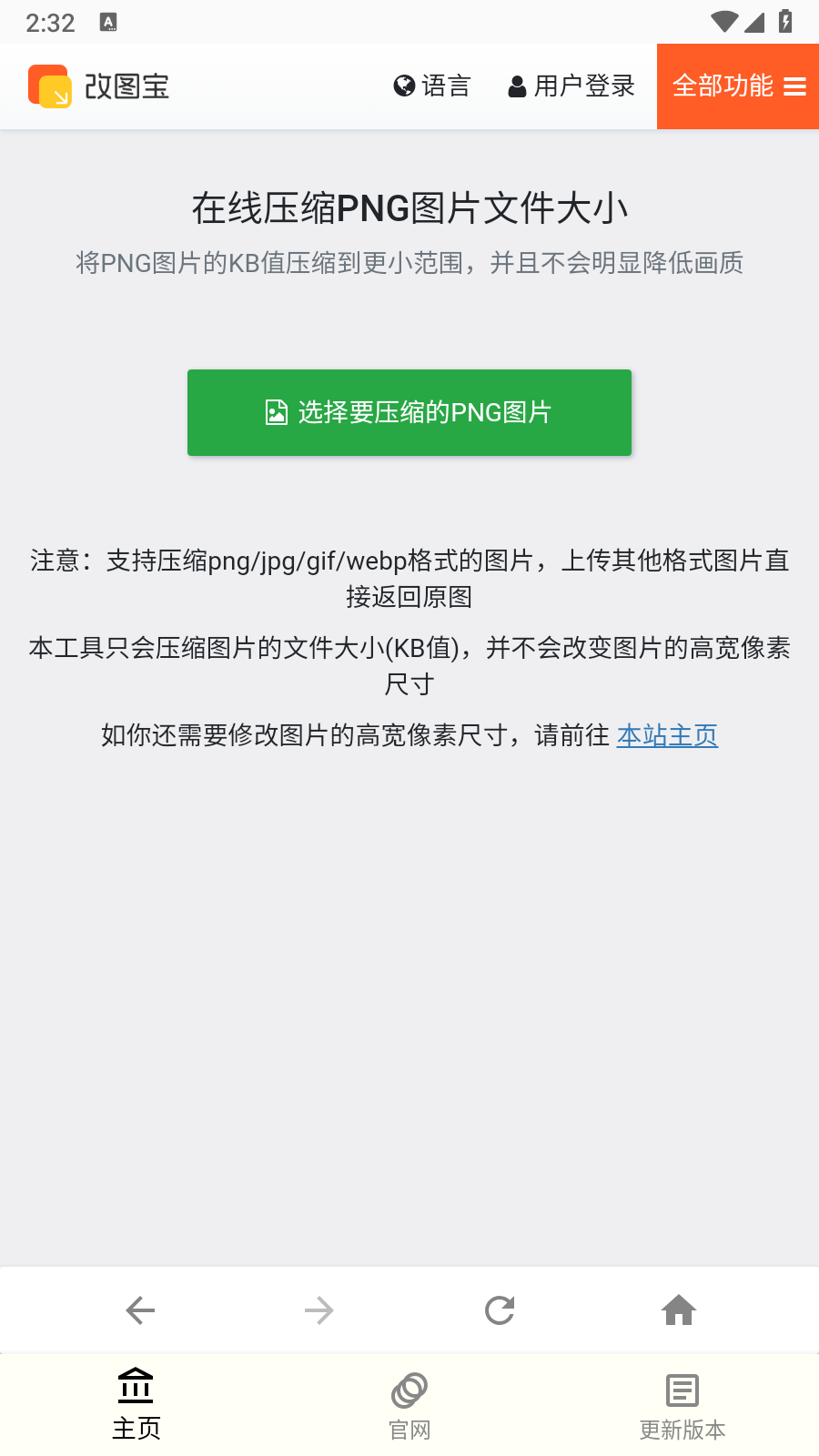The width and height of the screenshot is (819, 1456).
Task: Tap the 改图宝 logo in the header
Action: pyautogui.click(x=99, y=86)
